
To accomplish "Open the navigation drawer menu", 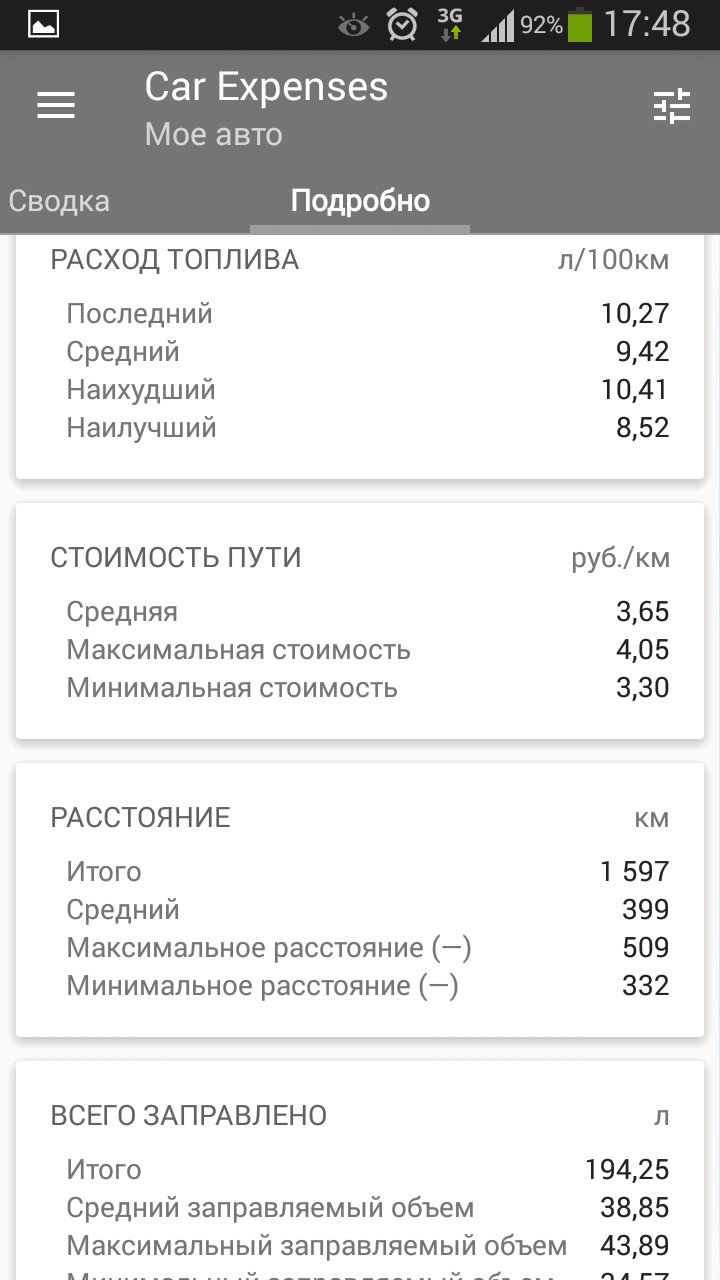I will pos(55,104).
